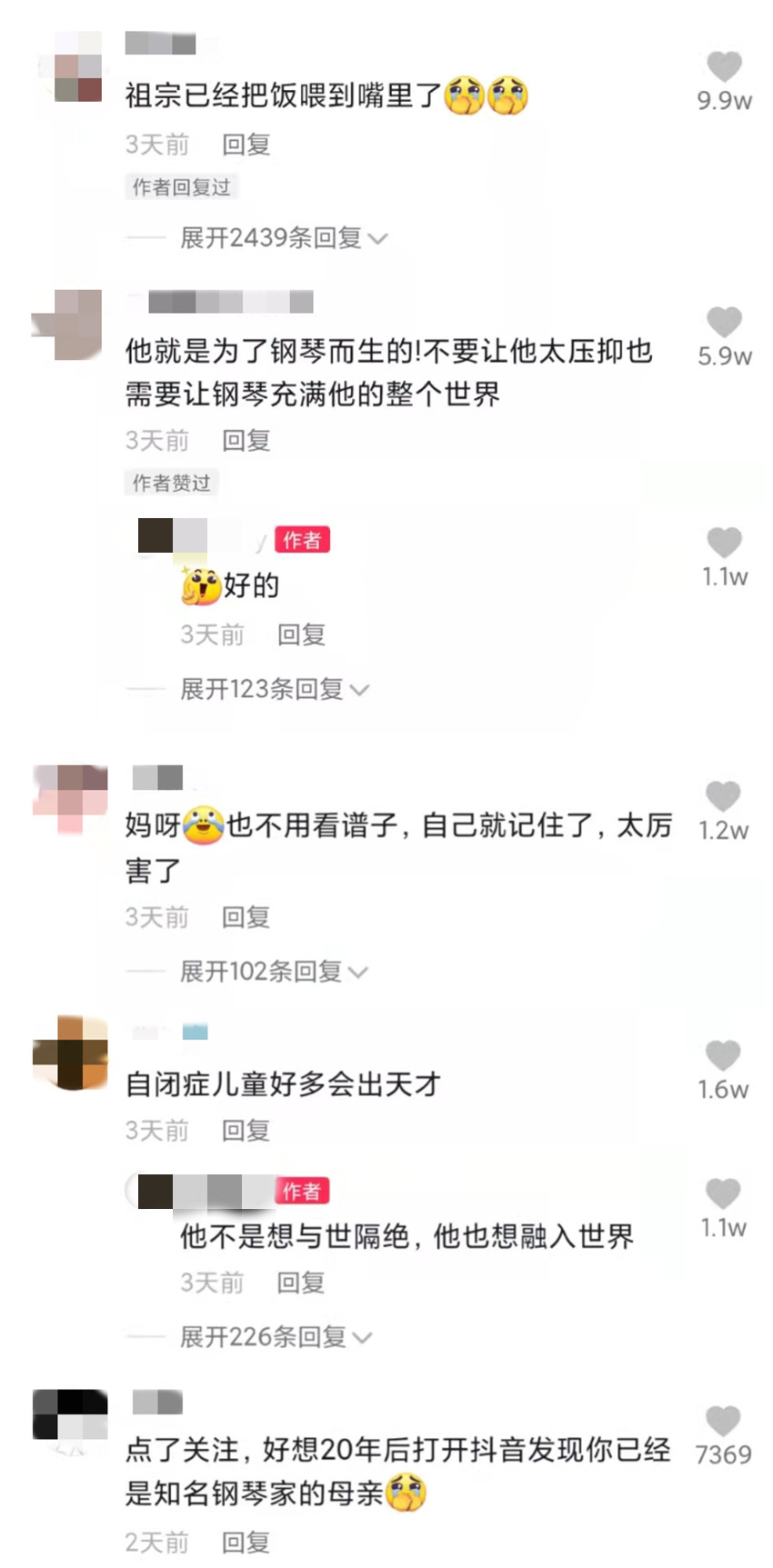Reply to the author's comment 他不是想与世隔绝
This screenshot has height=1568, width=773.
click(x=300, y=1283)
